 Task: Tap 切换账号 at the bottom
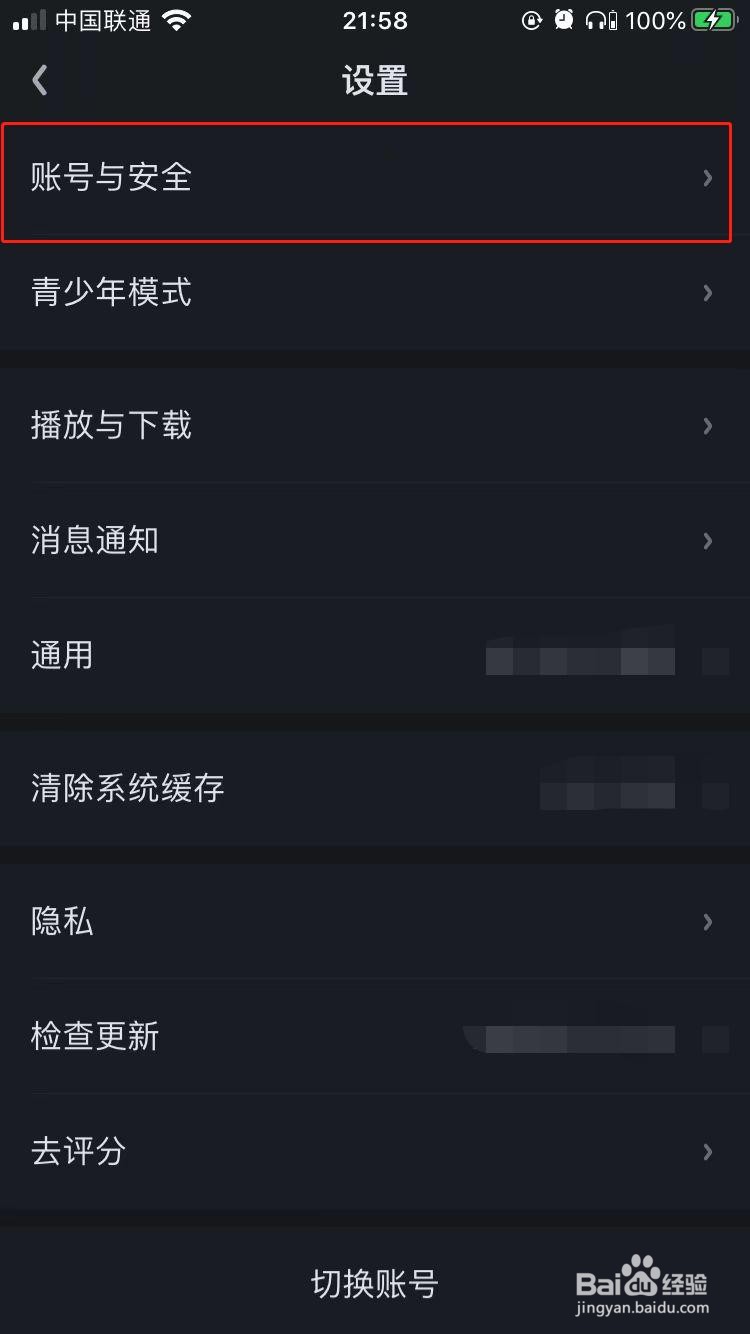pos(375,1284)
